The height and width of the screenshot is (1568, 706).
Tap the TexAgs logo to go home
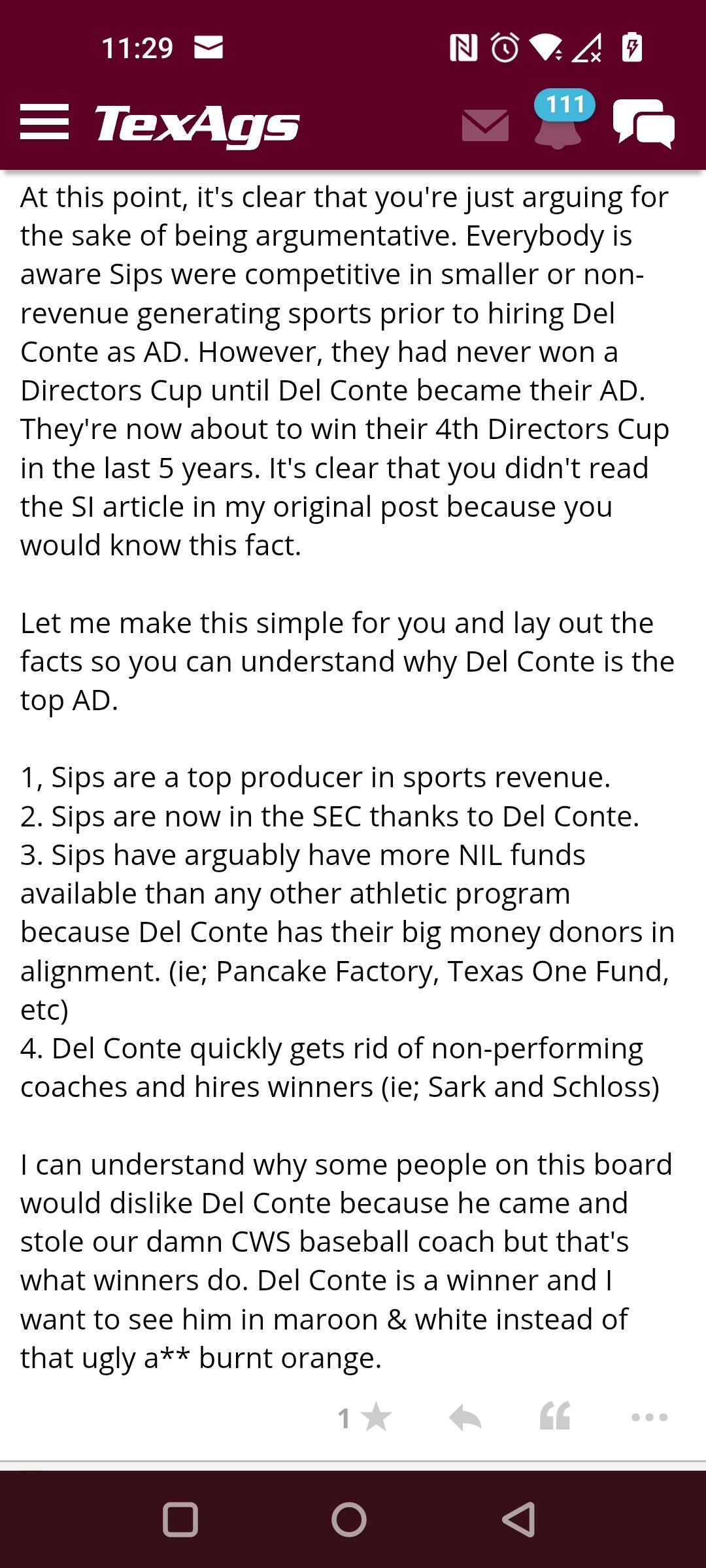[x=197, y=124]
